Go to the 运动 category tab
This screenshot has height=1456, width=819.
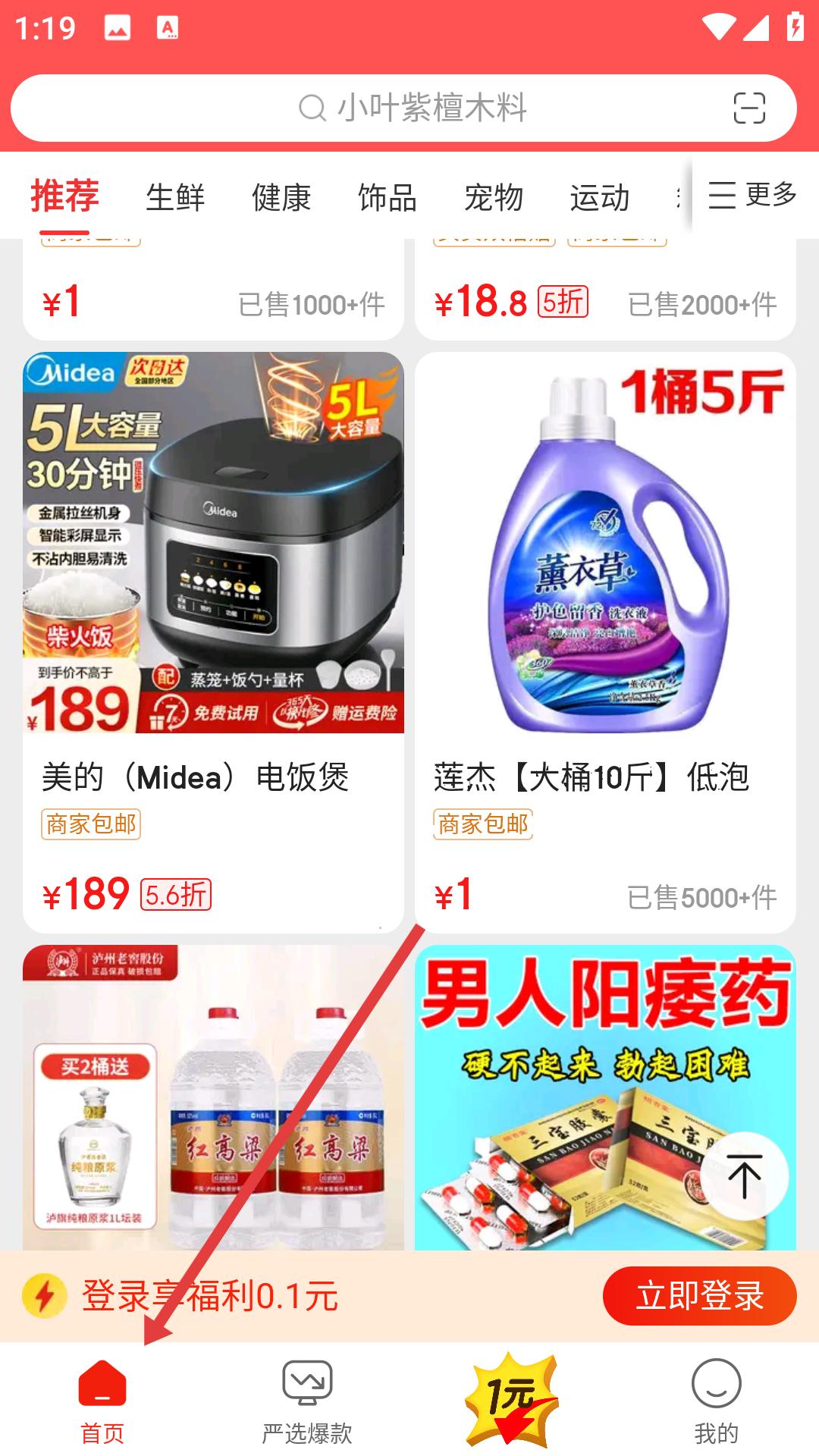click(600, 197)
